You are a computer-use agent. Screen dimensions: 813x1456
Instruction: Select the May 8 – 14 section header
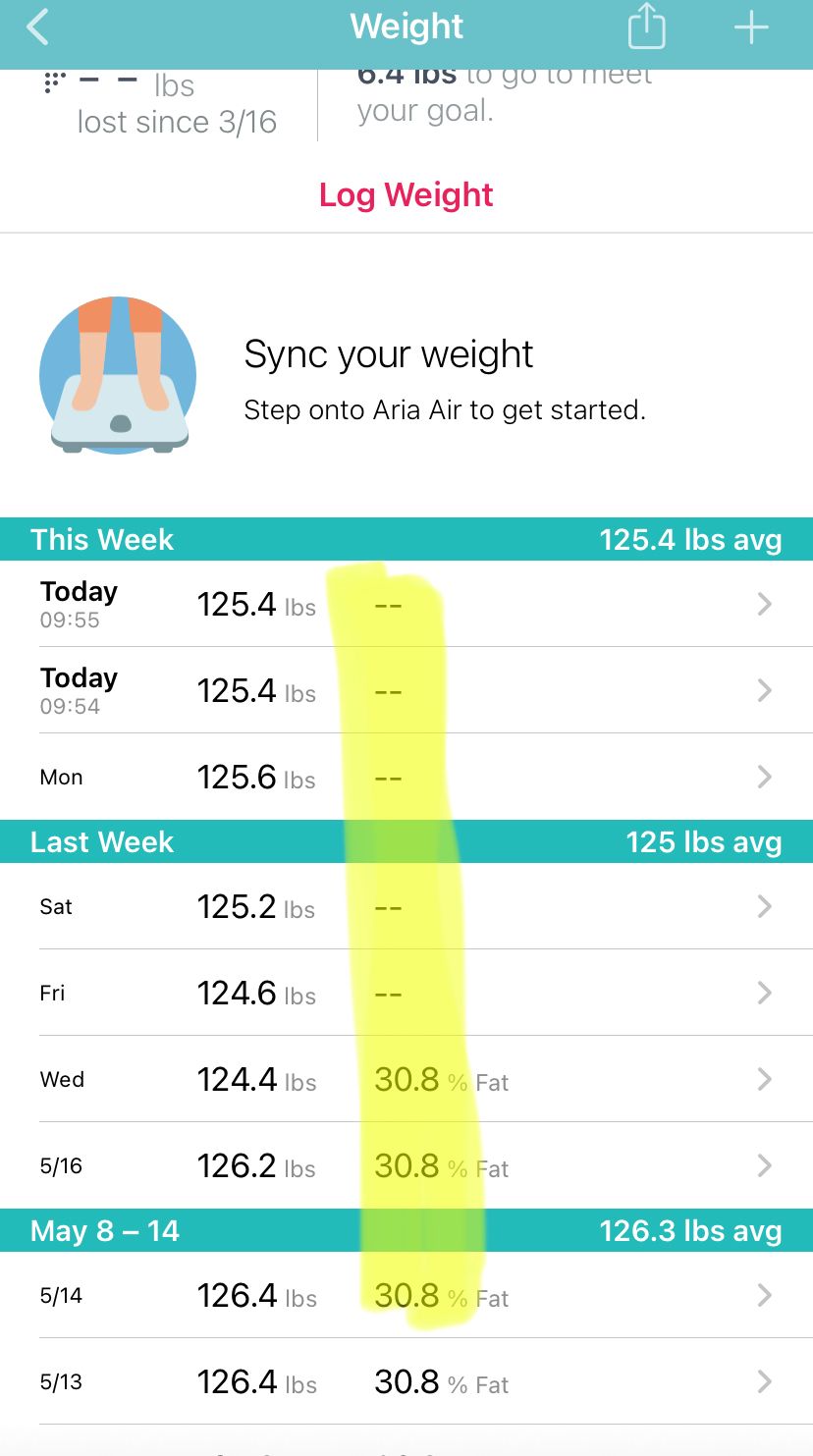pos(105,1230)
